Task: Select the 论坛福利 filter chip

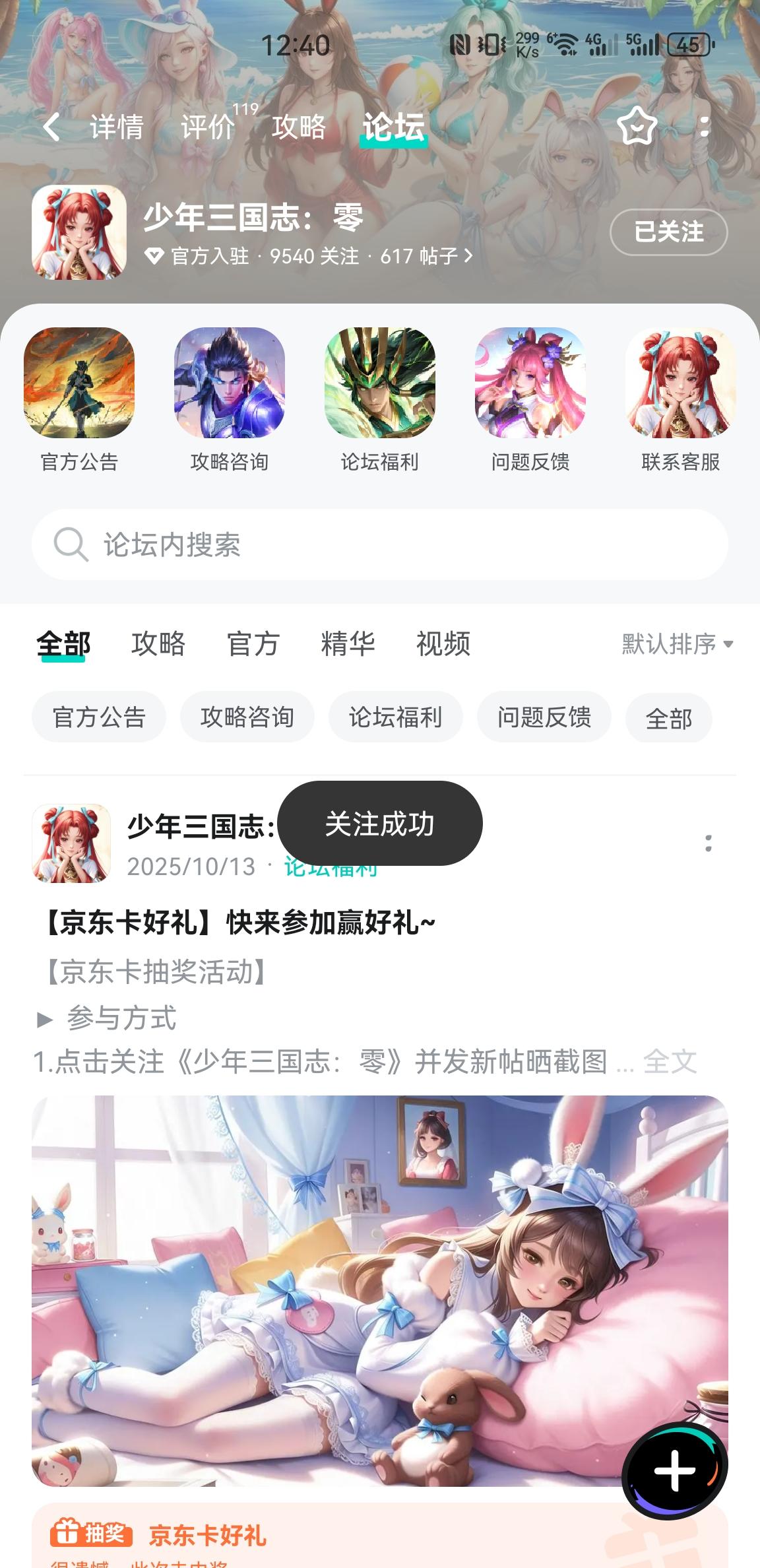Action: pyautogui.click(x=395, y=717)
